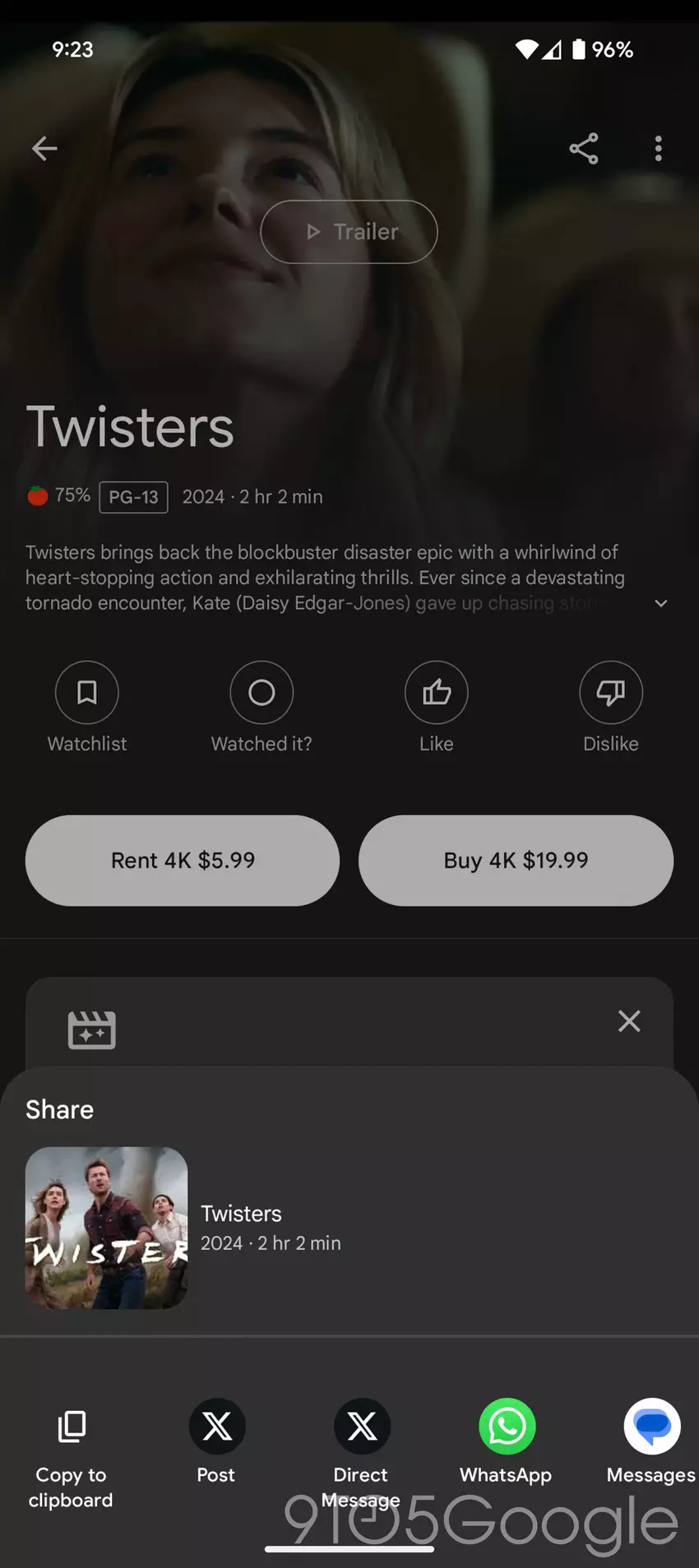The width and height of the screenshot is (699, 1568).
Task: Play the Twisters trailer
Action: 349,232
